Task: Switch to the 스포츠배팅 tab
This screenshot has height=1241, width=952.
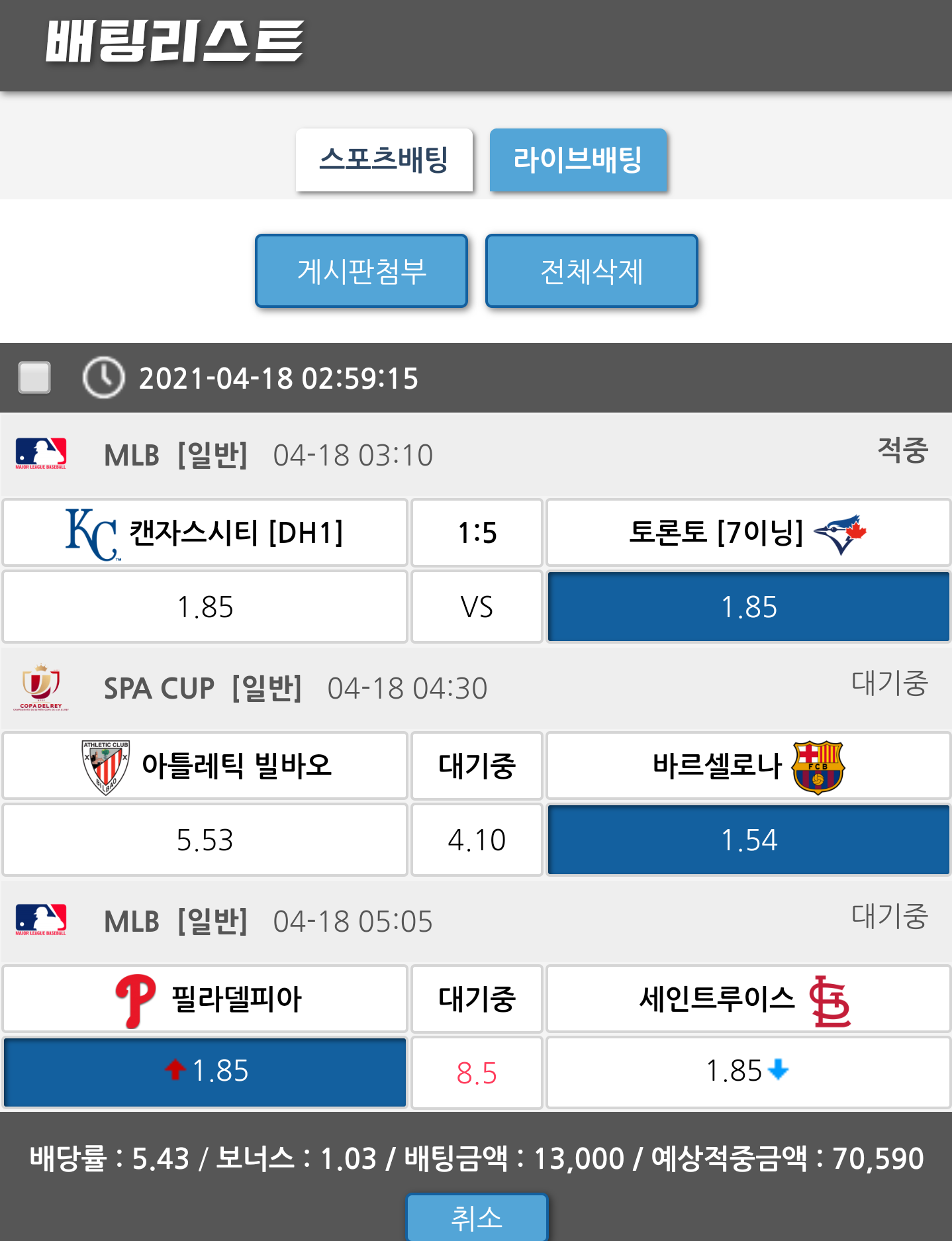Action: 384,160
